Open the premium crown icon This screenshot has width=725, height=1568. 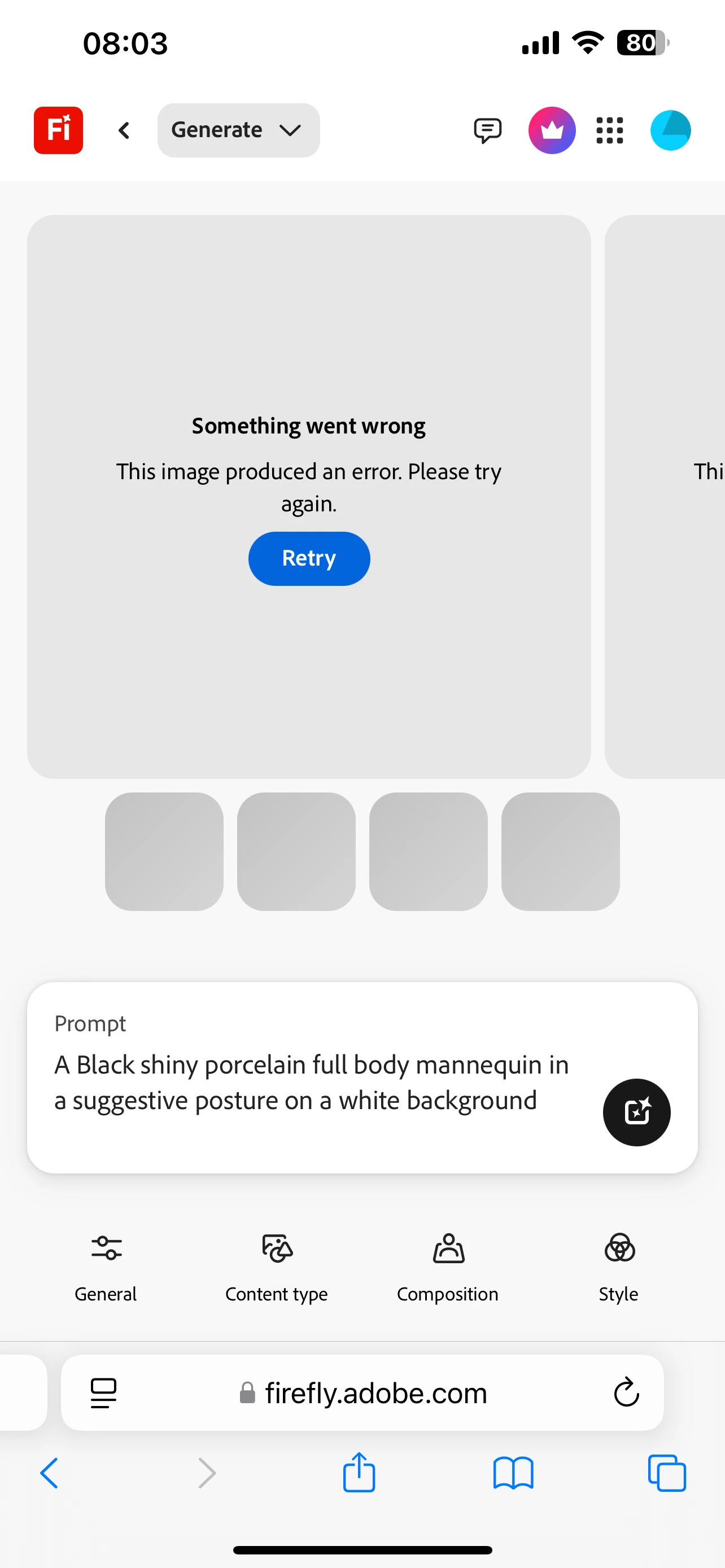(x=552, y=130)
